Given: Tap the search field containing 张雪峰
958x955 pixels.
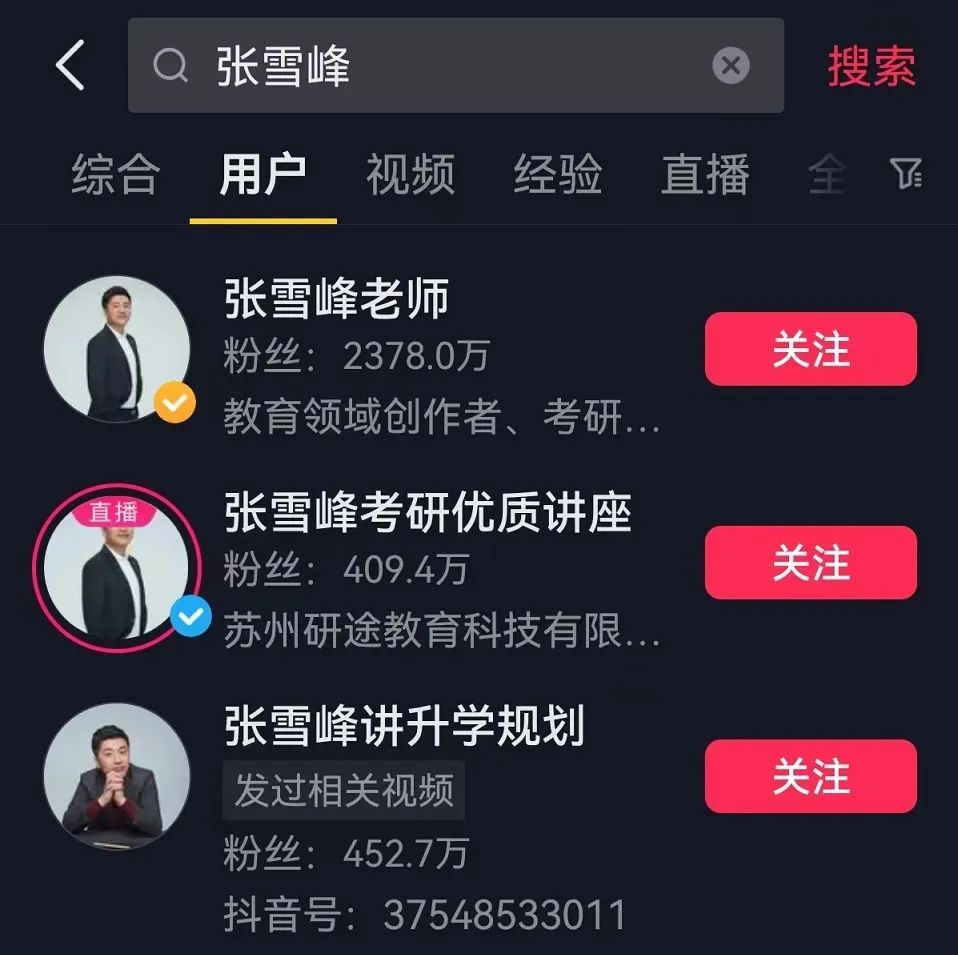Looking at the screenshot, I should tap(430, 67).
